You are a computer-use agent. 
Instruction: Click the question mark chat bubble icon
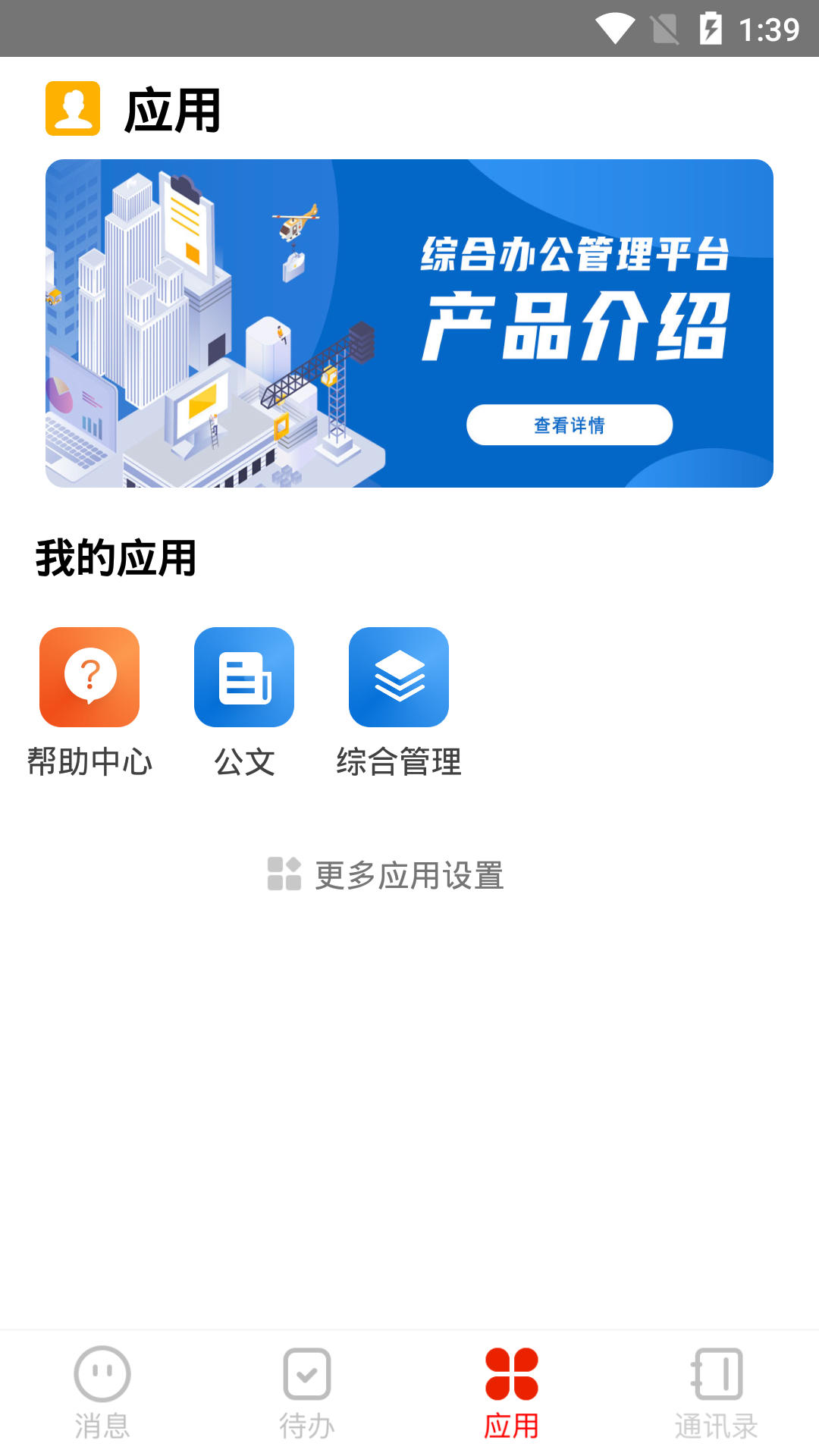point(89,676)
